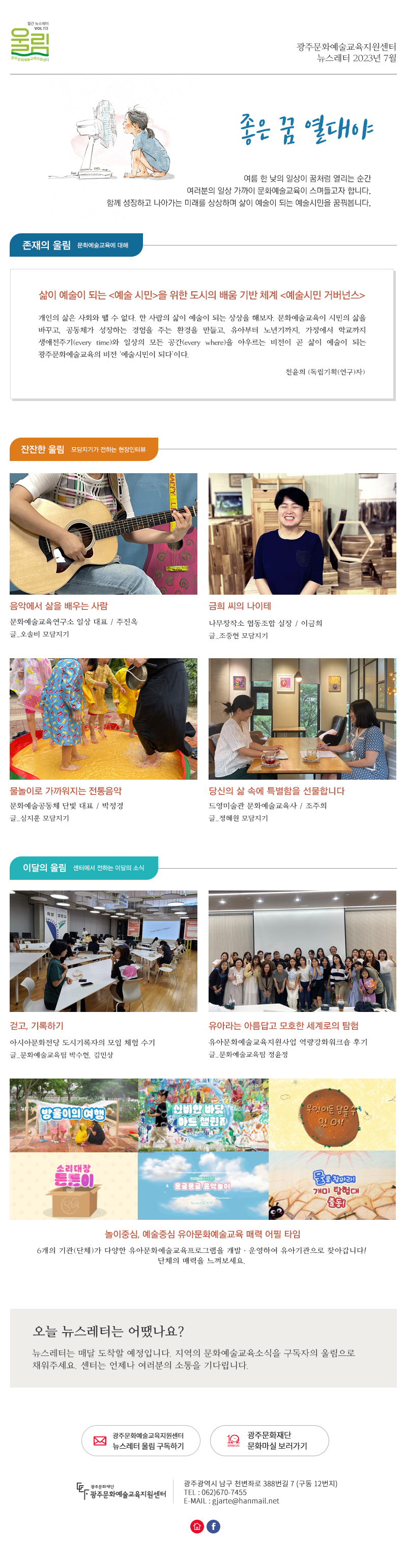Open the '금희 씨의 나이테' interview

[x=240, y=606]
